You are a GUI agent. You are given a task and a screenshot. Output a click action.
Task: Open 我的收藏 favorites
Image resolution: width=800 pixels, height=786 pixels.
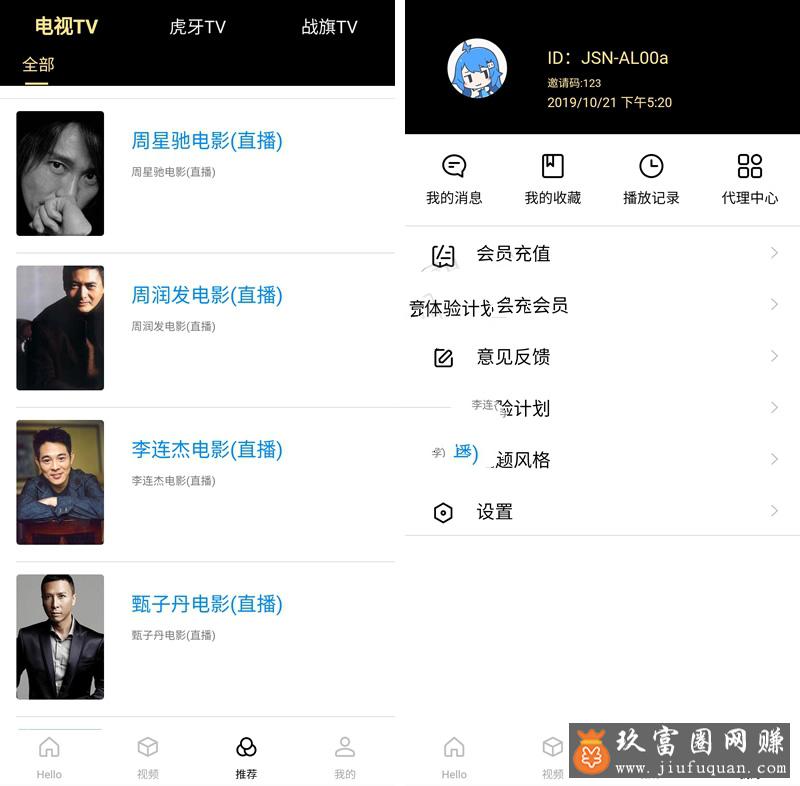pyautogui.click(x=553, y=179)
